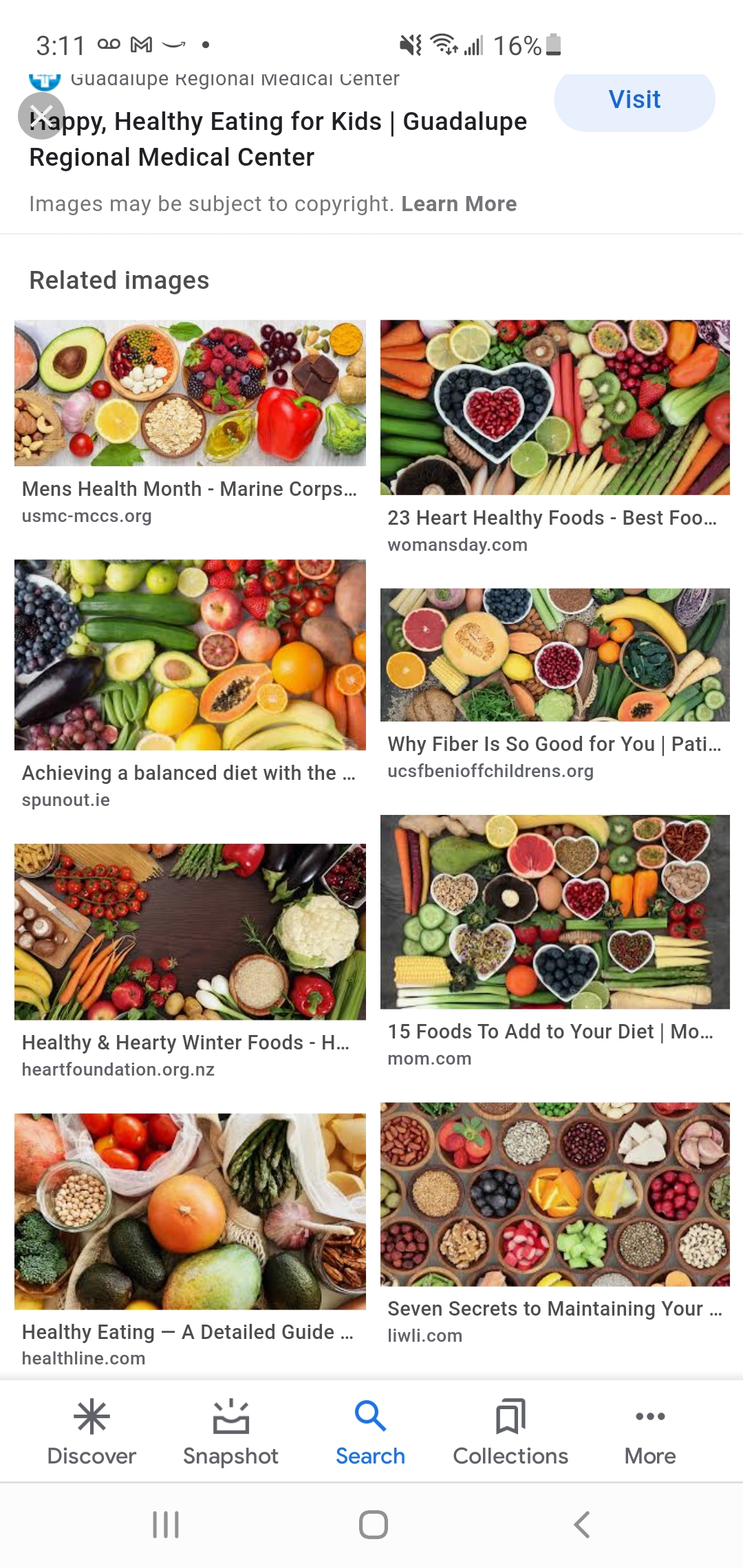The height and width of the screenshot is (1568, 743).
Task: Open the healthline.com Healthy Eating guide image
Action: click(190, 1211)
